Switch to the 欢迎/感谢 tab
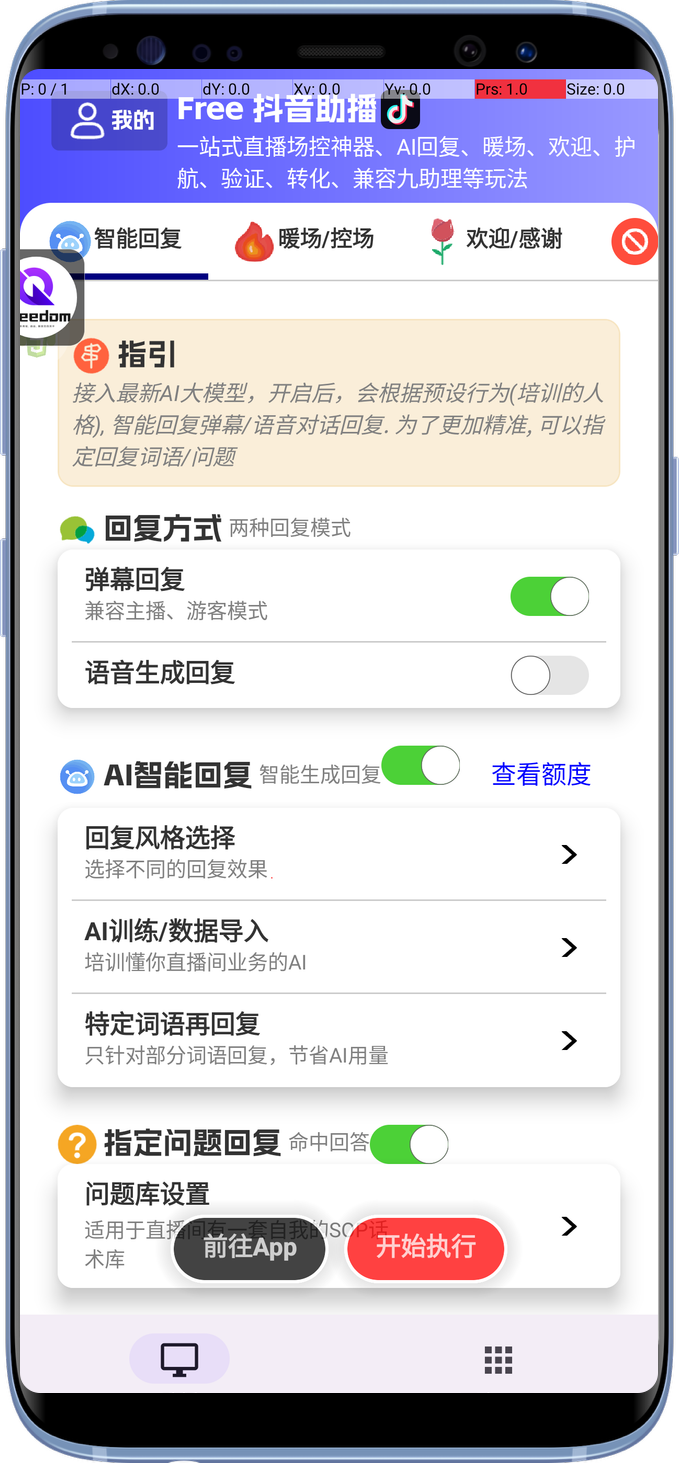This screenshot has width=679, height=1463. click(495, 240)
